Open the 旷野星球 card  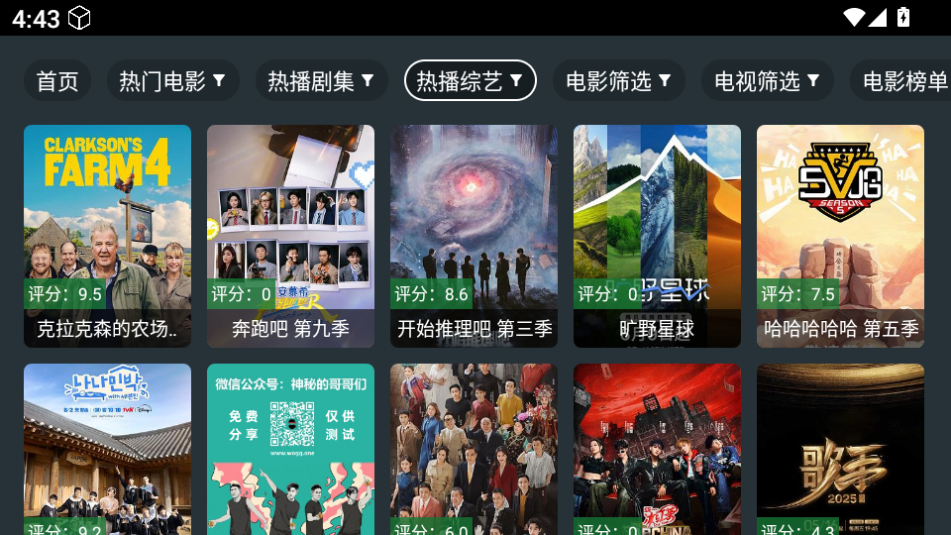click(657, 236)
